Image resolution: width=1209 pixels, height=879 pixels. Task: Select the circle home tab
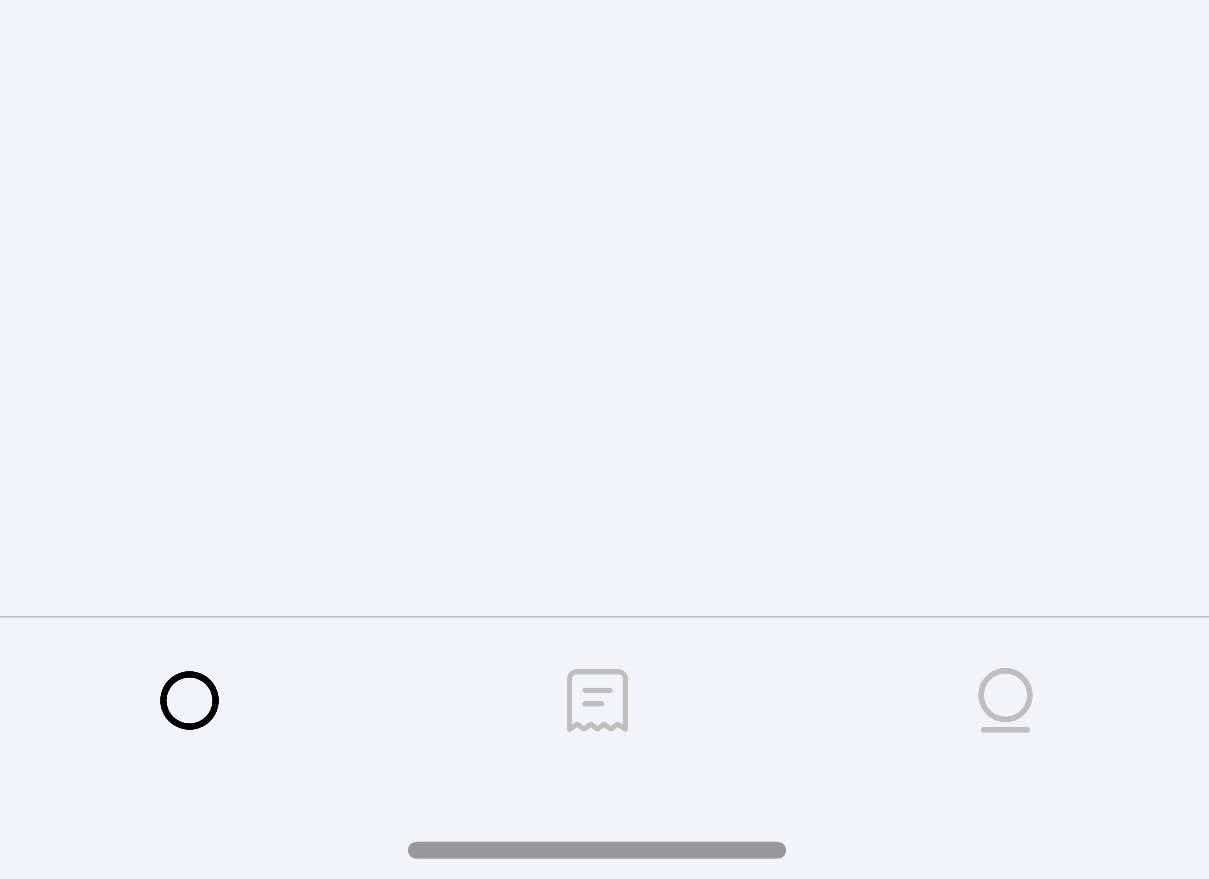coord(189,700)
